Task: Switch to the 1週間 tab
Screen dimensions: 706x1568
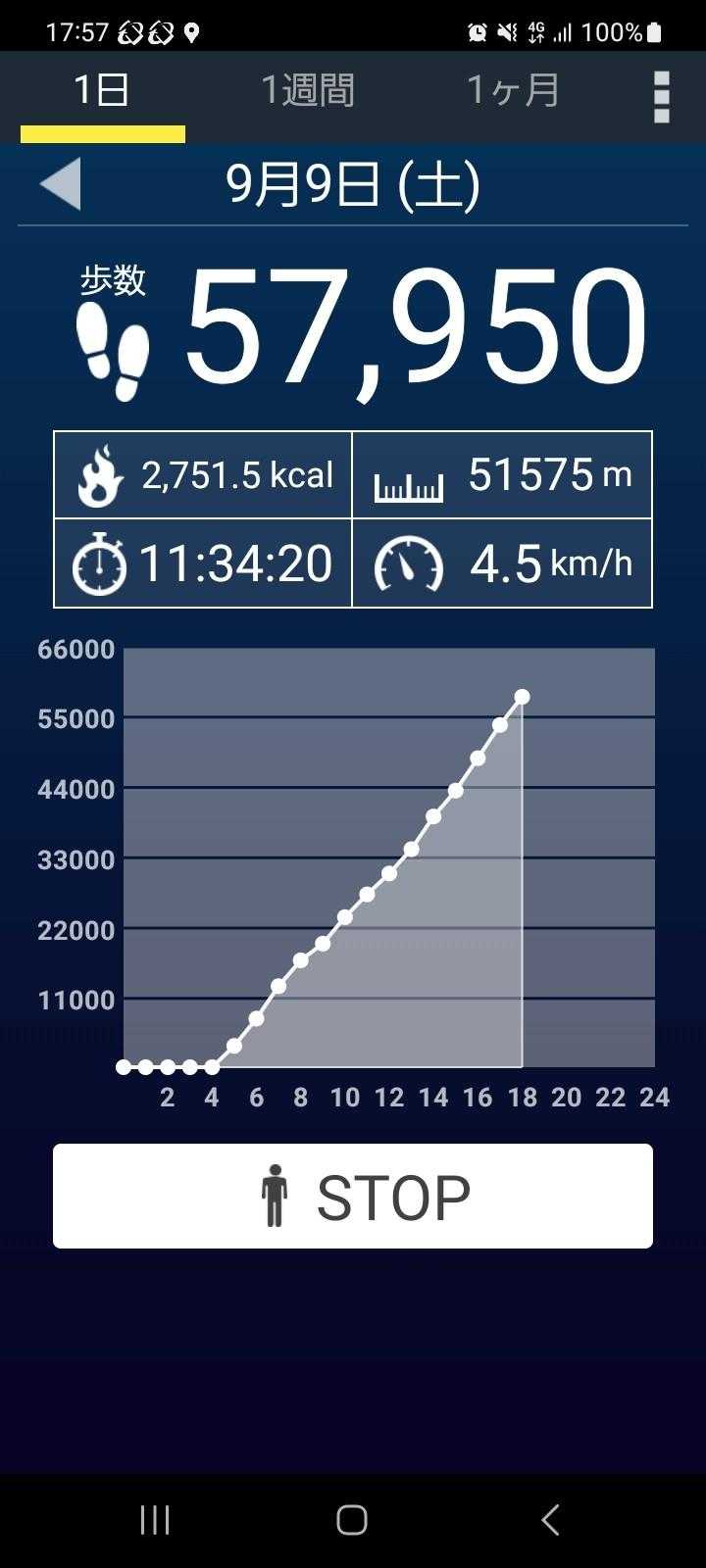Action: 307,91
